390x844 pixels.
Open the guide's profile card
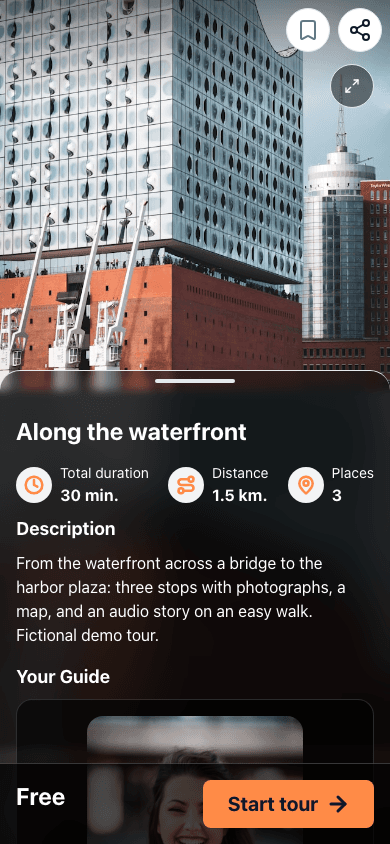(x=195, y=771)
